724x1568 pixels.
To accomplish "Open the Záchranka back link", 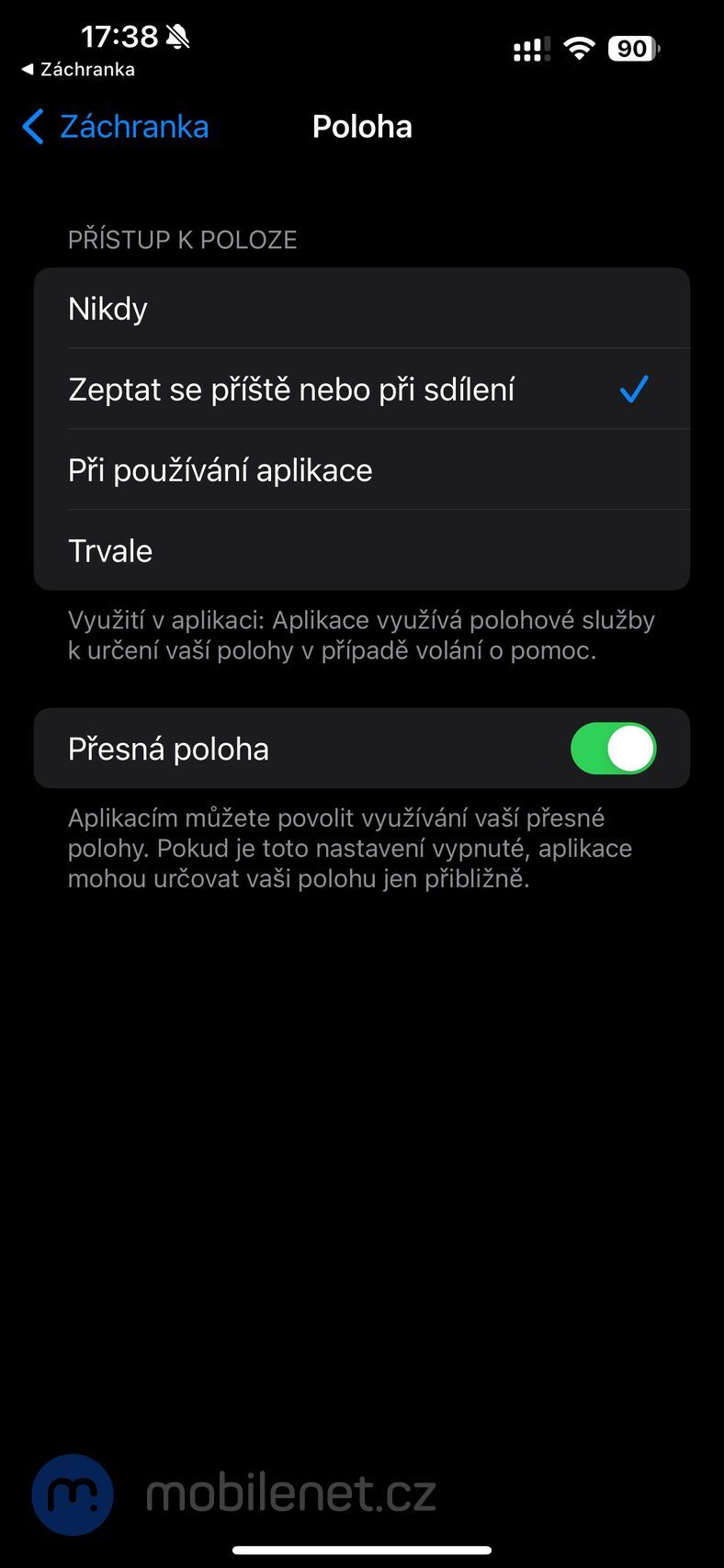I will click(x=133, y=127).
